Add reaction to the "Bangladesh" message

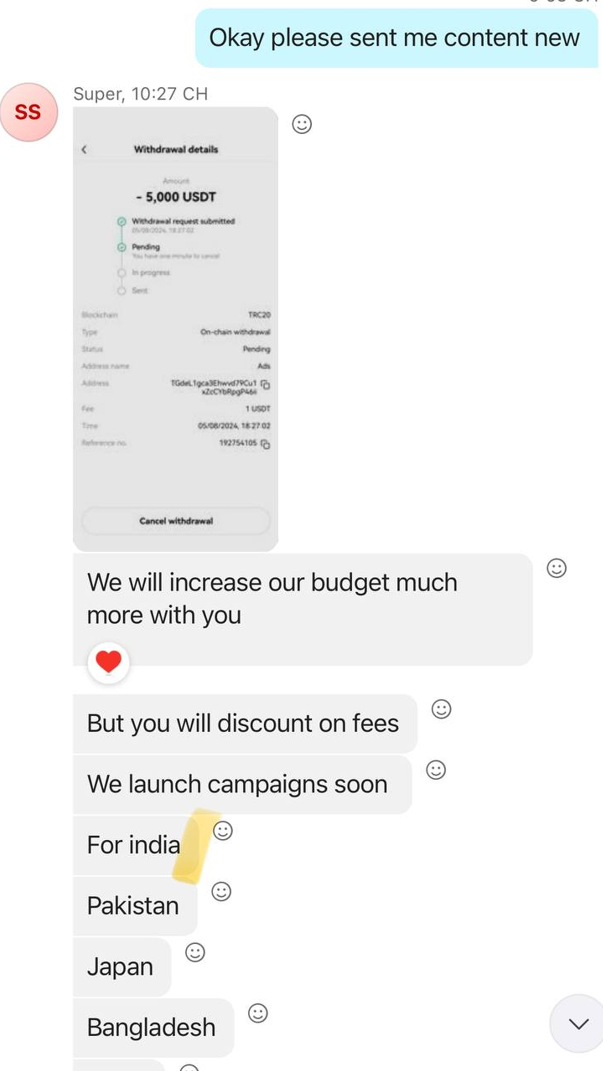point(258,1013)
